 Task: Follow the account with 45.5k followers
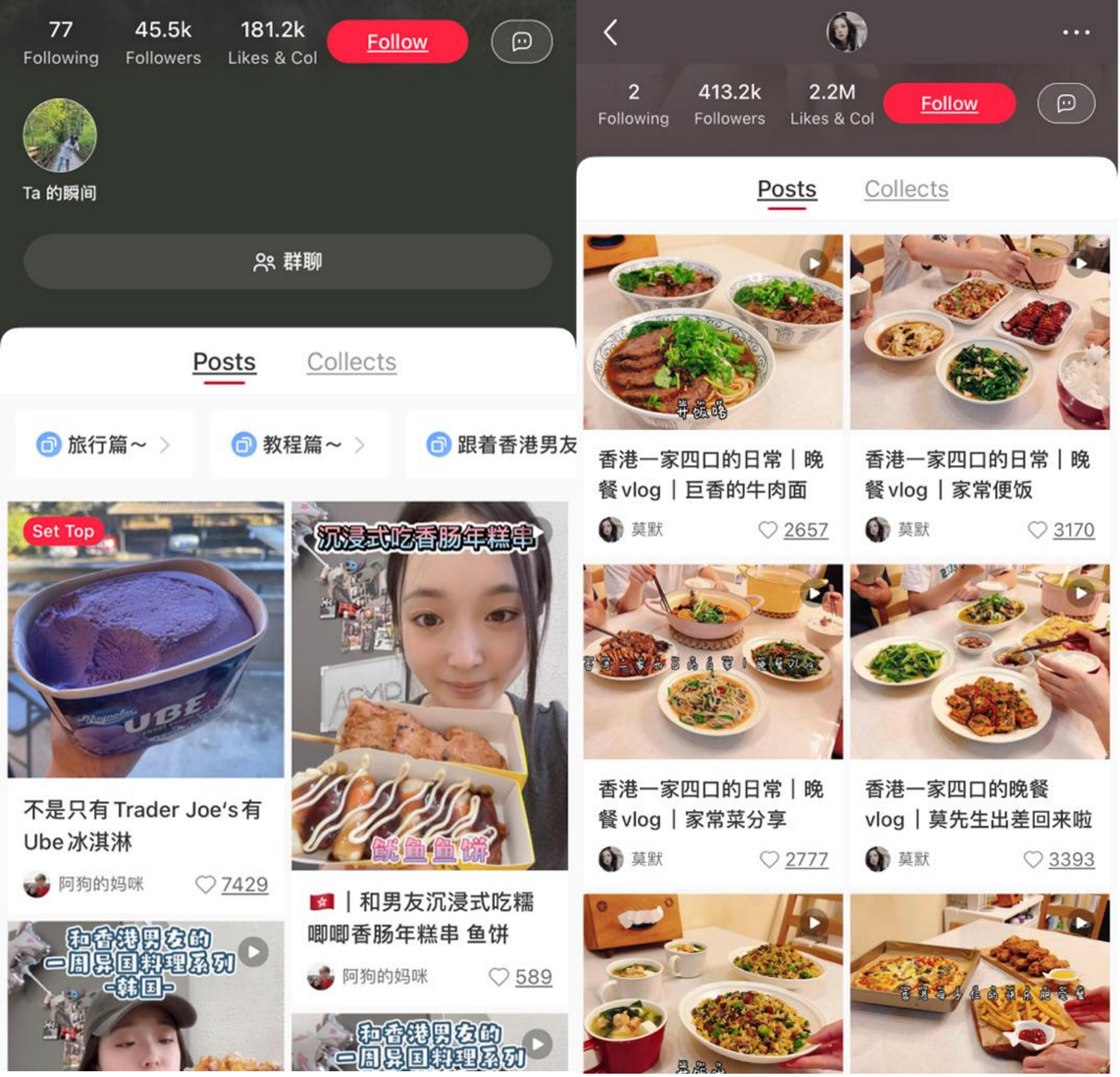[397, 42]
